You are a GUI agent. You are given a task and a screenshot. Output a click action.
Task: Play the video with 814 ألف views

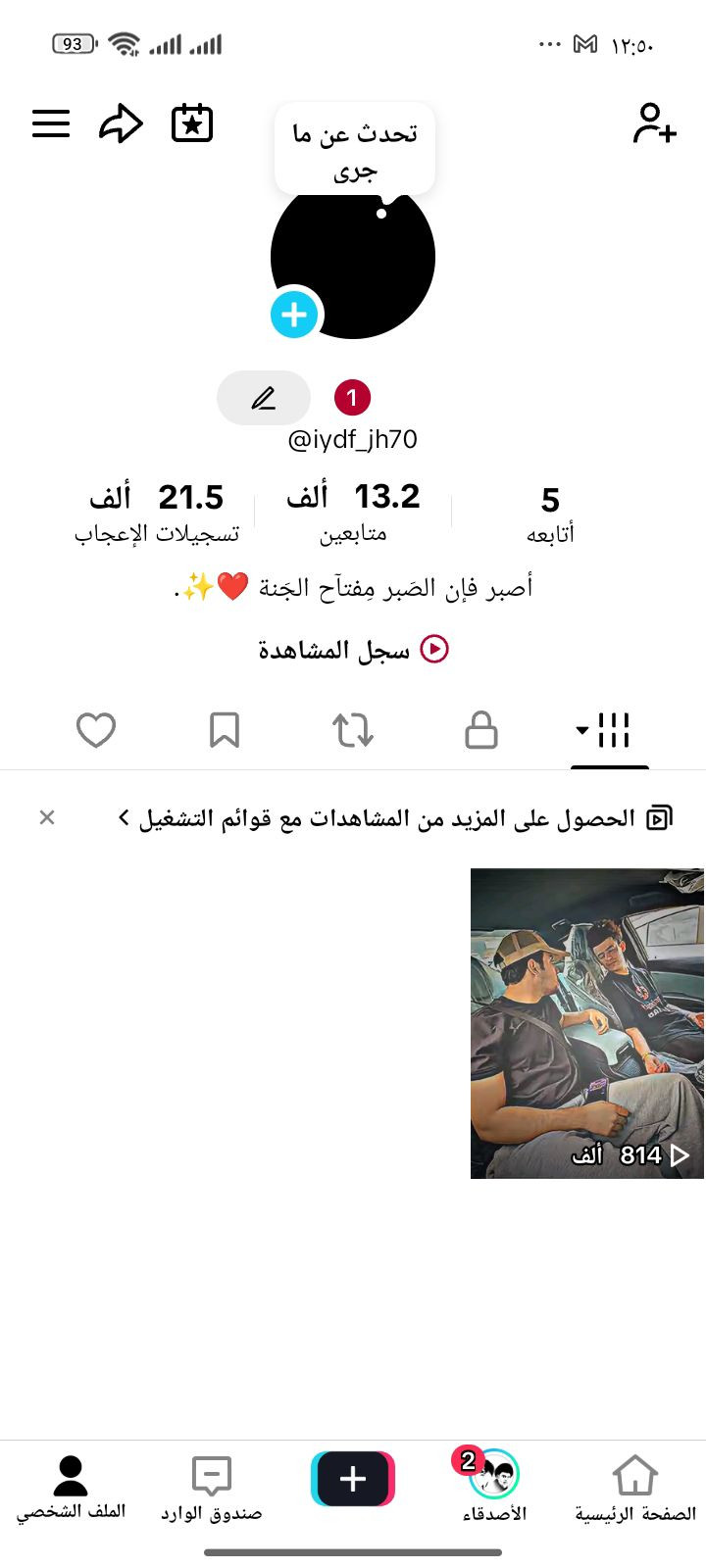pos(586,1022)
